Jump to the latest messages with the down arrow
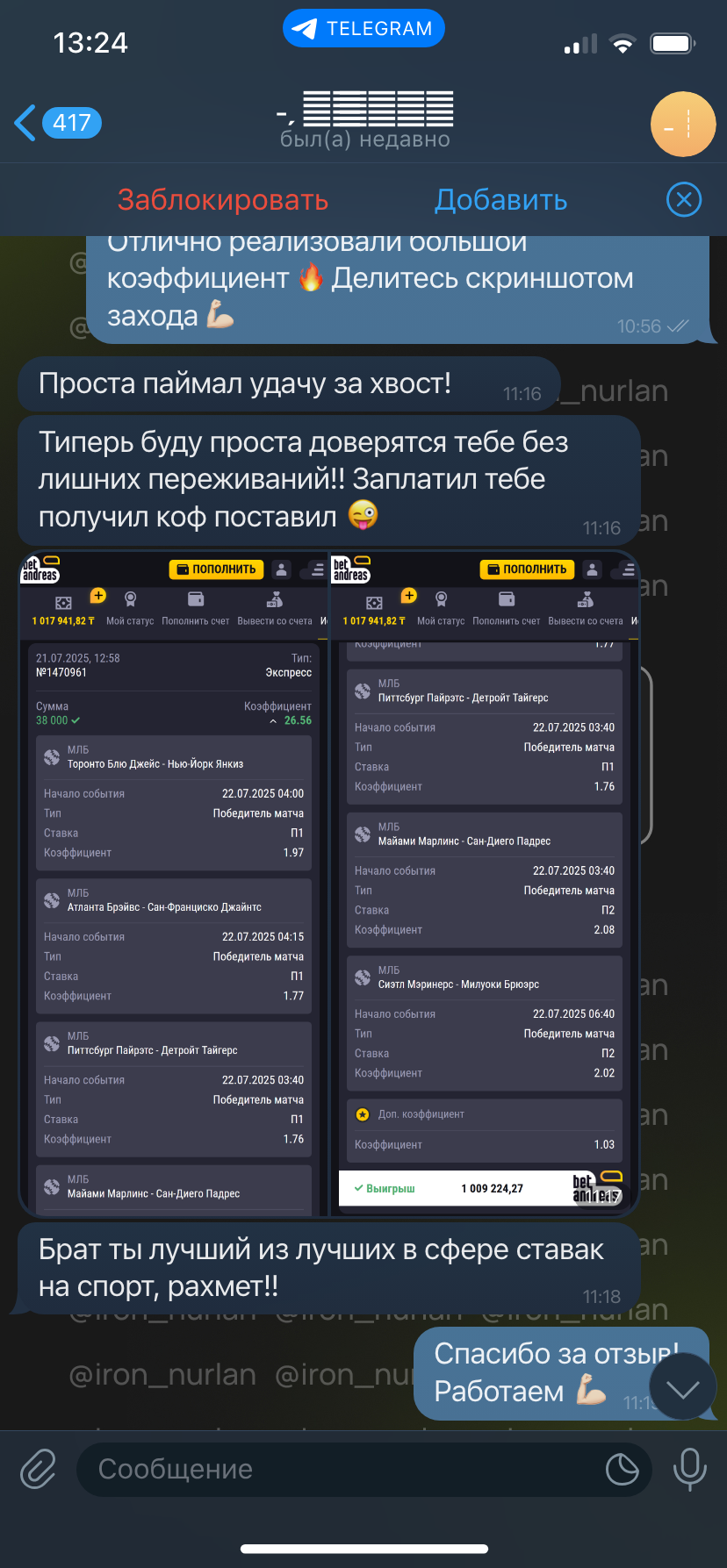The image size is (727, 1568). click(683, 1389)
